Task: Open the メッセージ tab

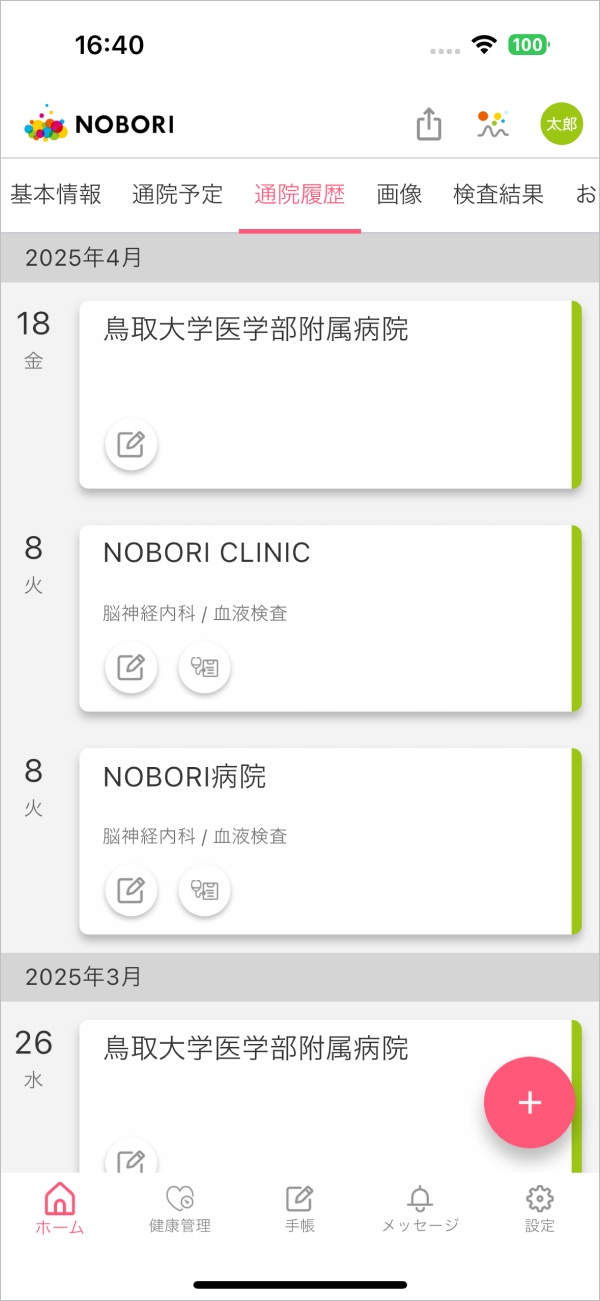Action: point(420,1208)
